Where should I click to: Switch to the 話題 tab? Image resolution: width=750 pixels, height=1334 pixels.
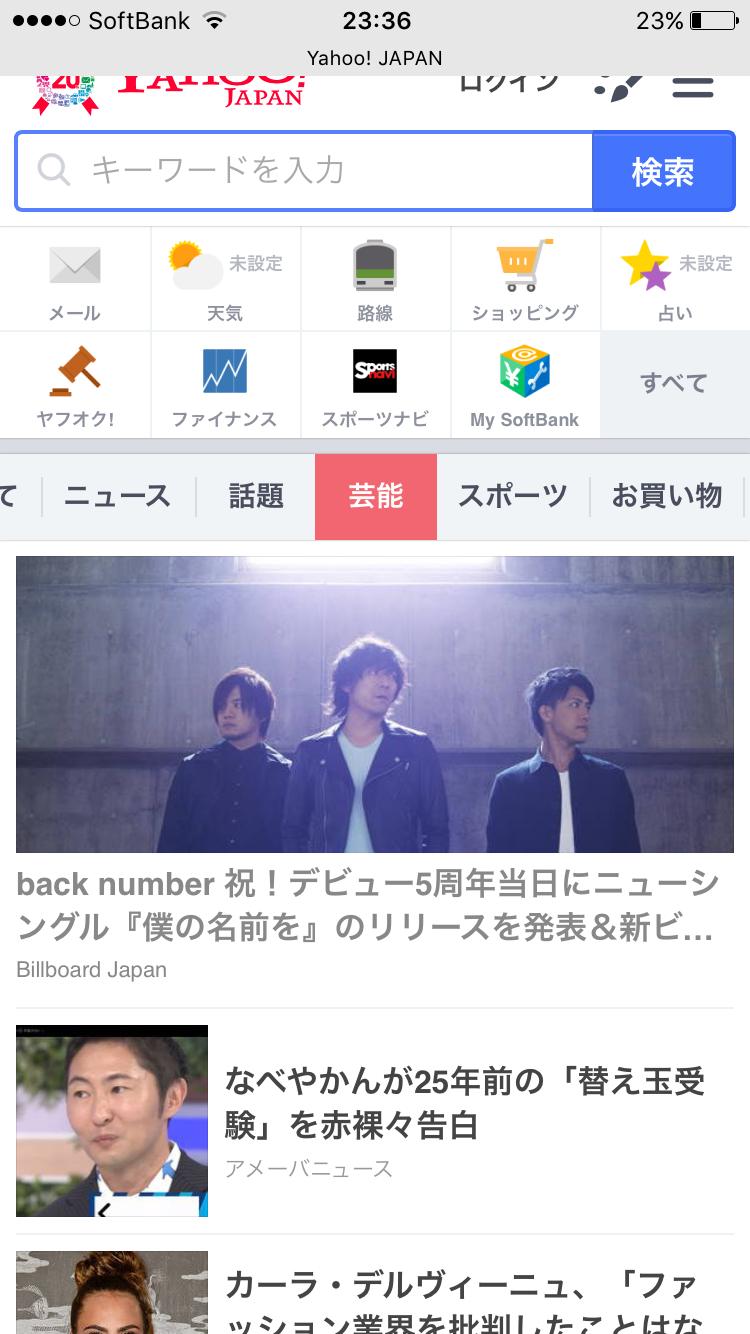click(256, 496)
